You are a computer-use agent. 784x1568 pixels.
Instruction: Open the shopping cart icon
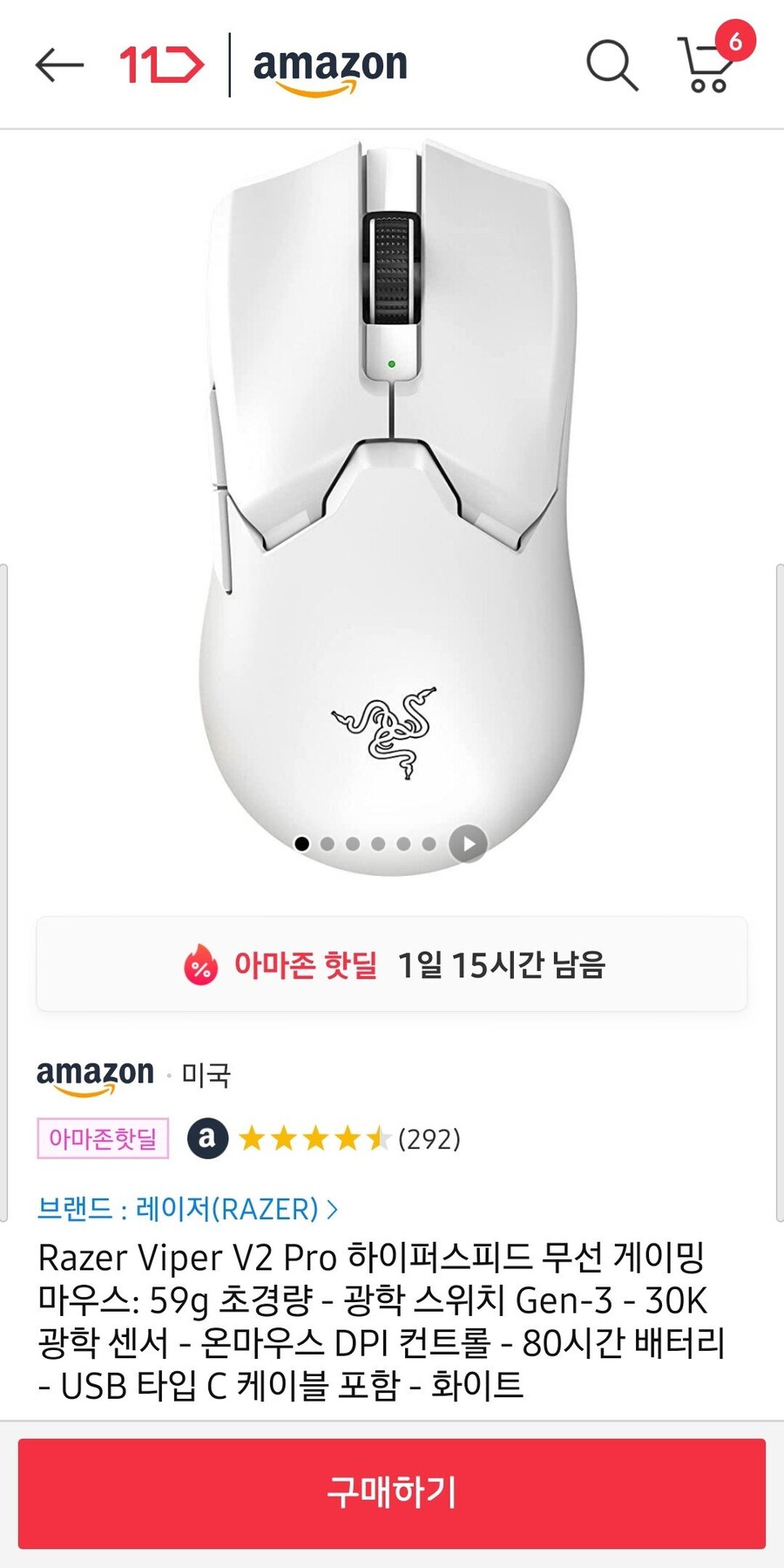pyautogui.click(x=707, y=68)
